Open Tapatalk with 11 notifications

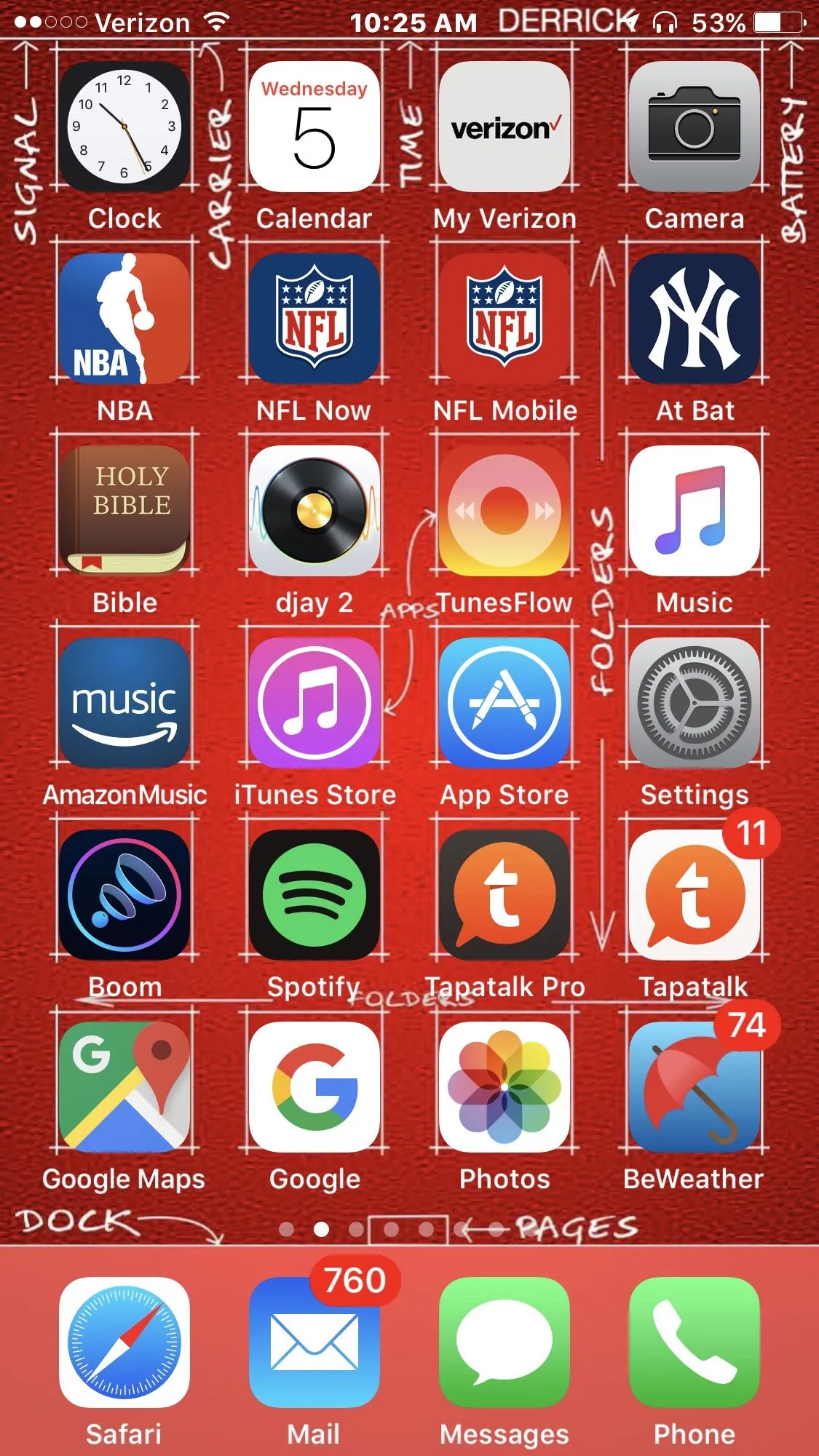coord(695,895)
